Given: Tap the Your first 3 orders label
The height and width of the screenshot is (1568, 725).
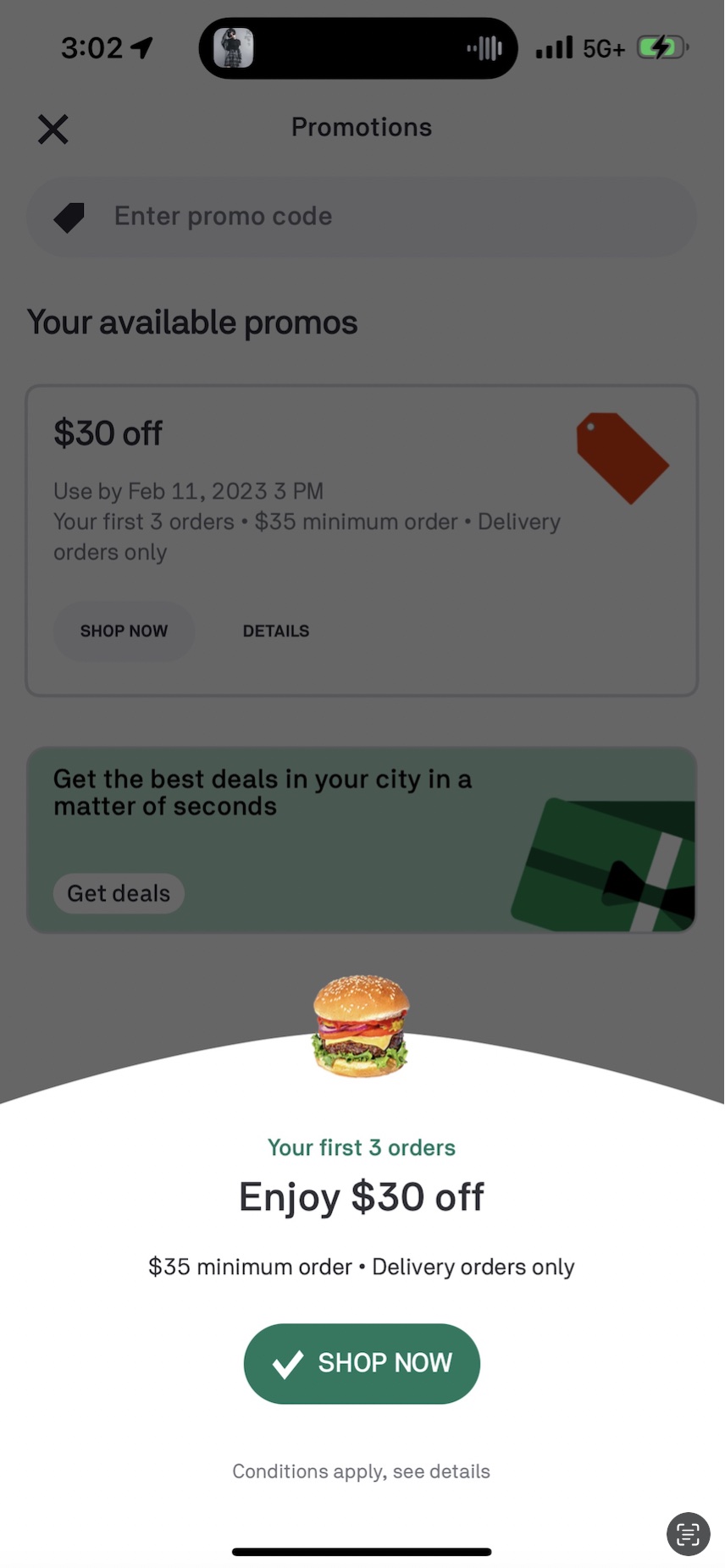Looking at the screenshot, I should 361,1147.
